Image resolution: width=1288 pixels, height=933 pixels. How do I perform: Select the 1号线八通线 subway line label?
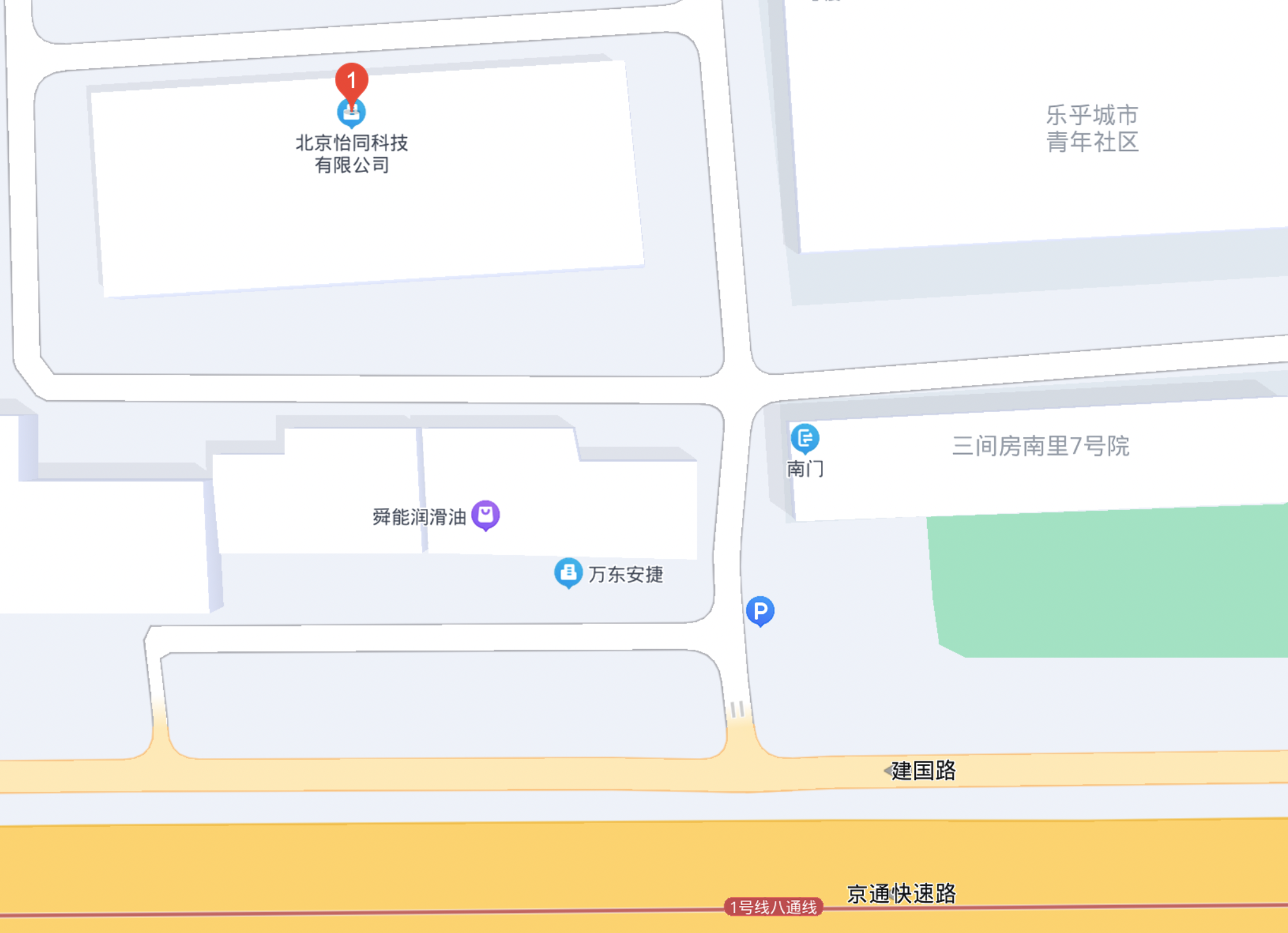click(x=773, y=907)
